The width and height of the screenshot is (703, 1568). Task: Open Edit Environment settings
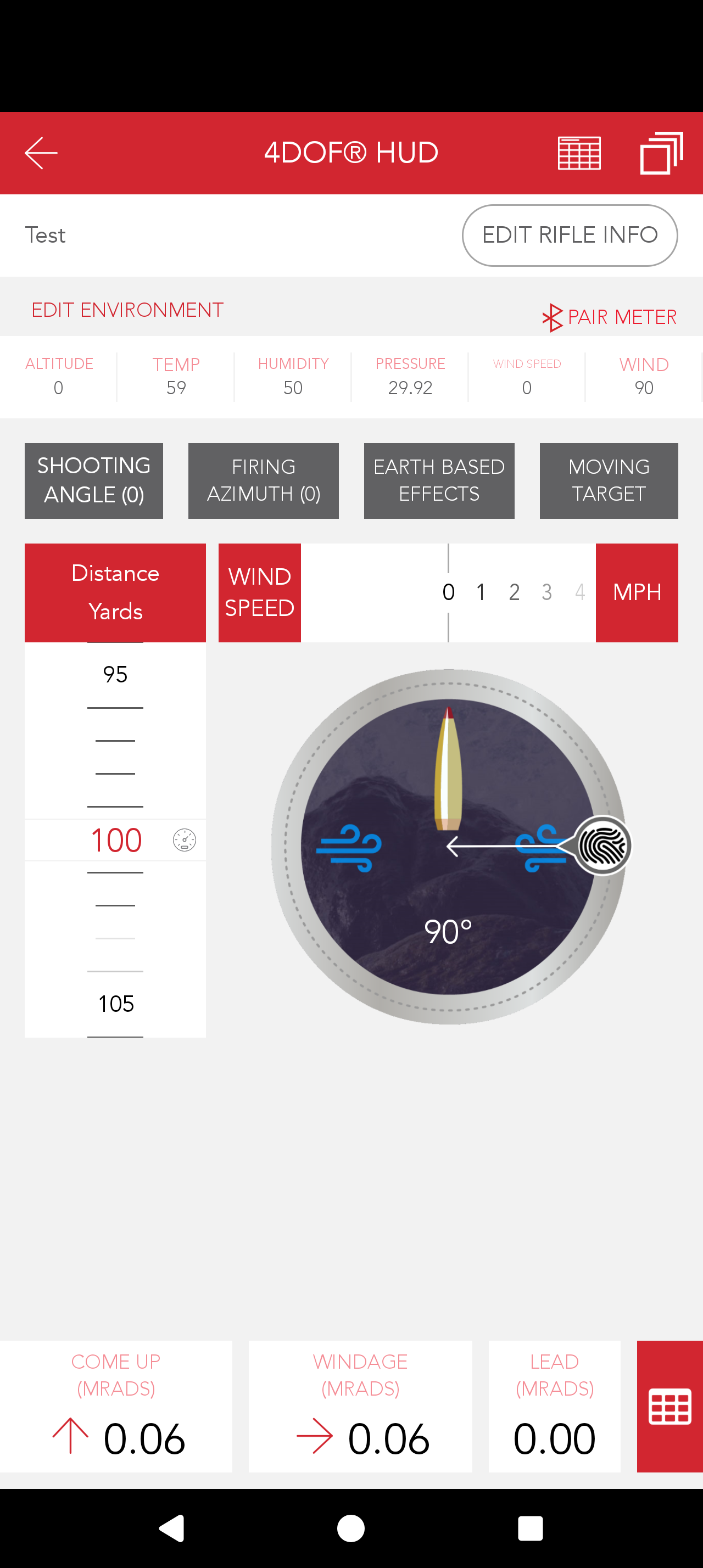point(127,310)
